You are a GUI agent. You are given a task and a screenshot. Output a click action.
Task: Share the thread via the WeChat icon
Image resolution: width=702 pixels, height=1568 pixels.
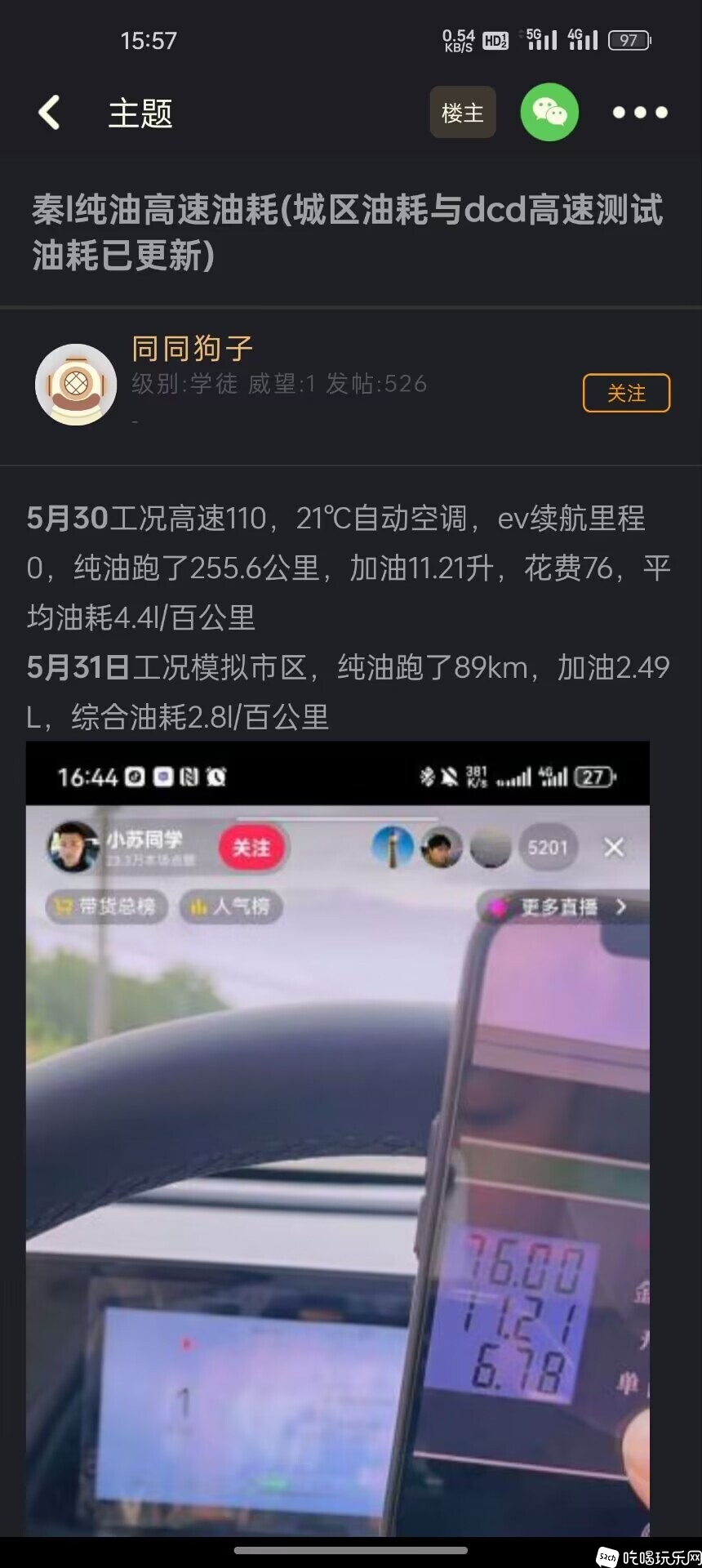click(x=549, y=113)
